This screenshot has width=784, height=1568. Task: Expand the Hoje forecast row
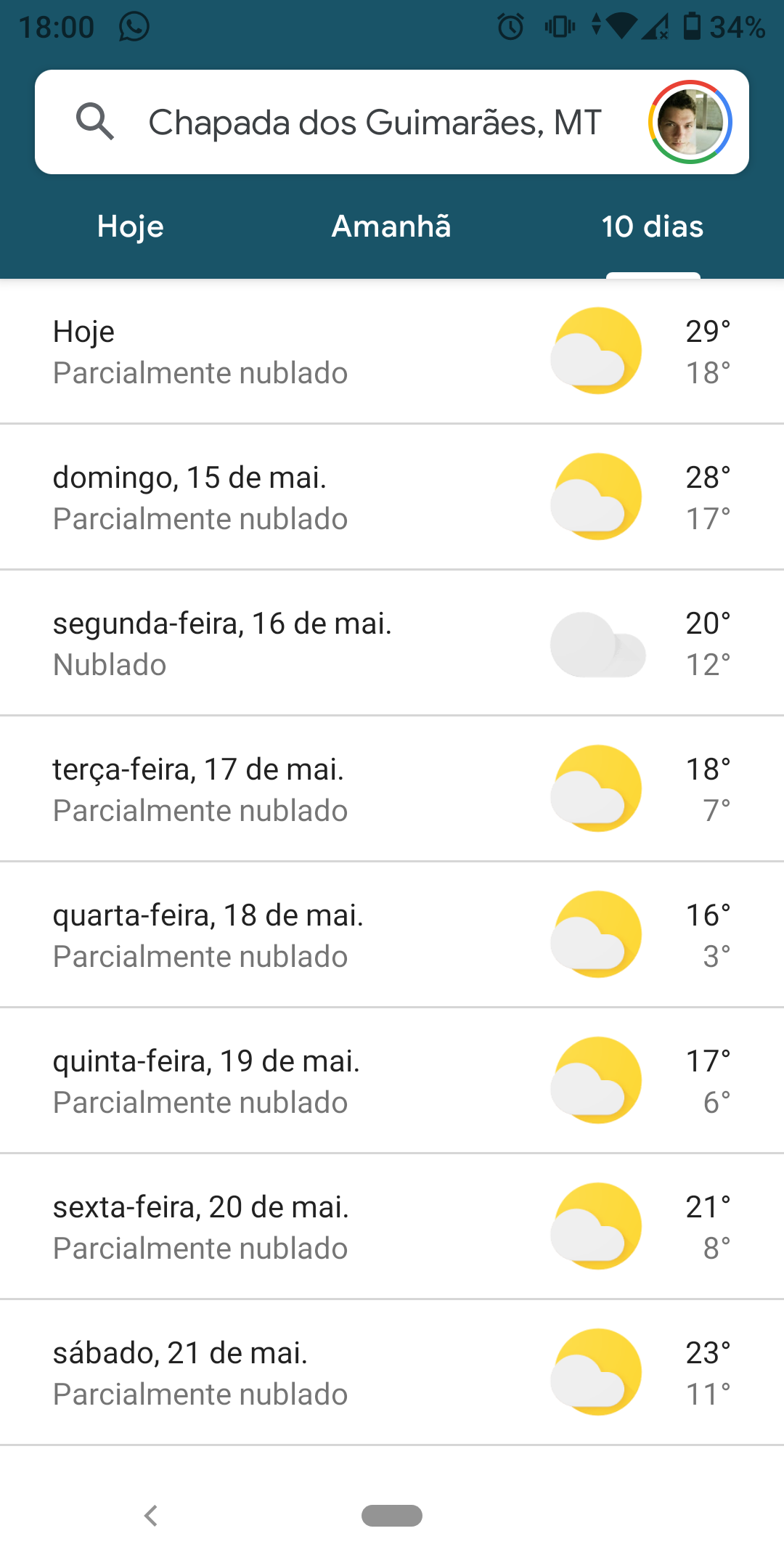tap(392, 351)
